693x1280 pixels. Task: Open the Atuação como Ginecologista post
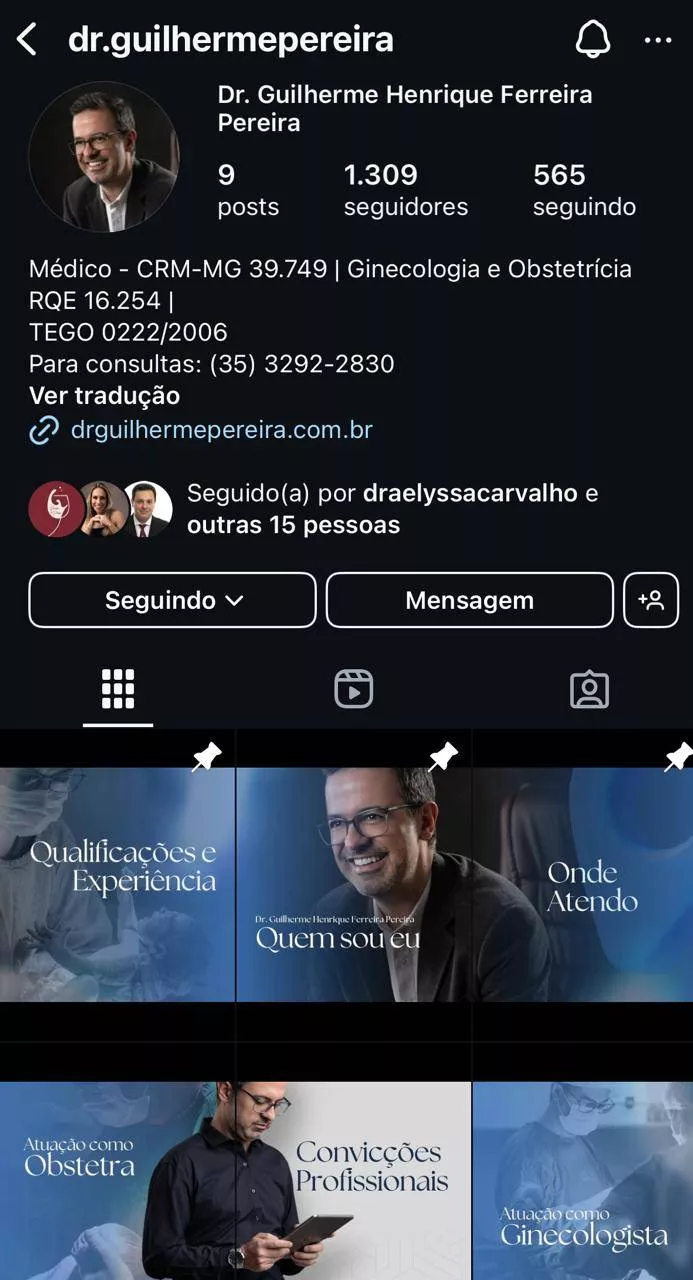pos(584,1180)
